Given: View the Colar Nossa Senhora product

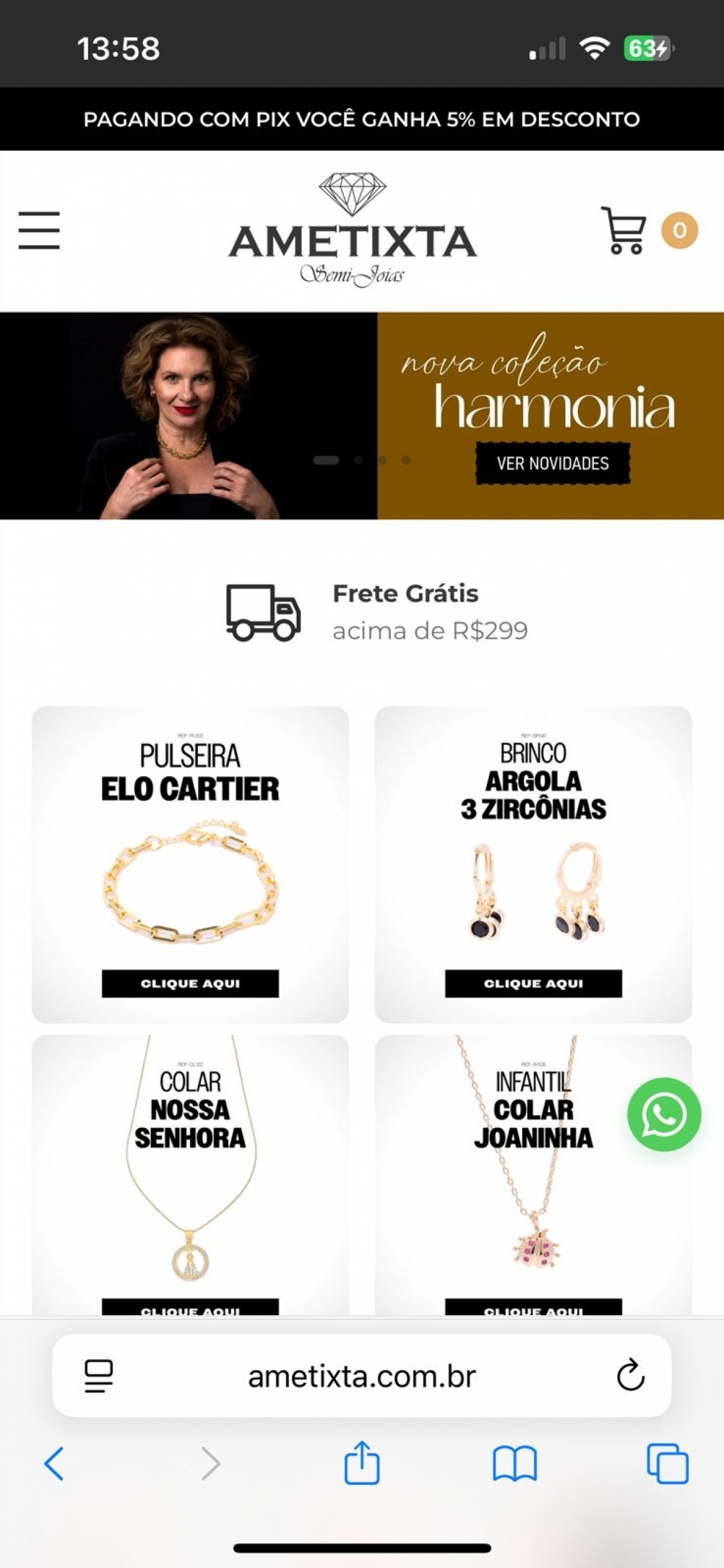Looking at the screenshot, I should (190, 1174).
